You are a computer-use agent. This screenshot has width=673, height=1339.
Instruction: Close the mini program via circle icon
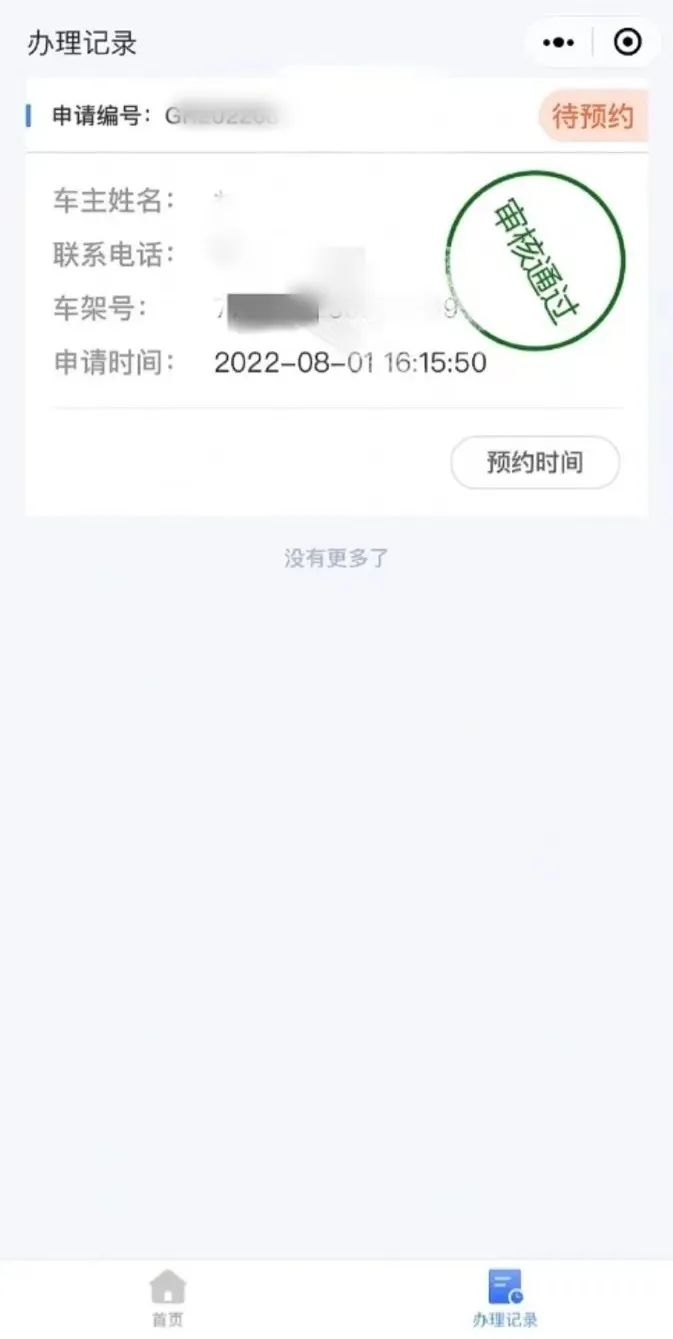tap(627, 42)
